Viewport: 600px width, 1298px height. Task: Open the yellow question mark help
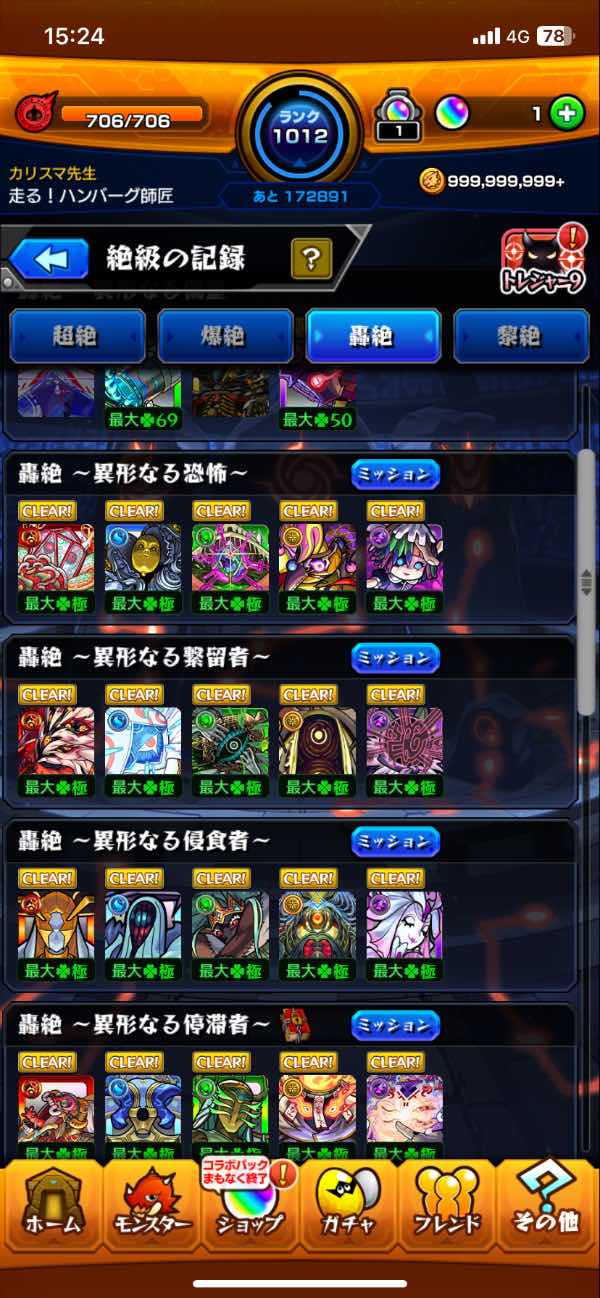click(311, 260)
